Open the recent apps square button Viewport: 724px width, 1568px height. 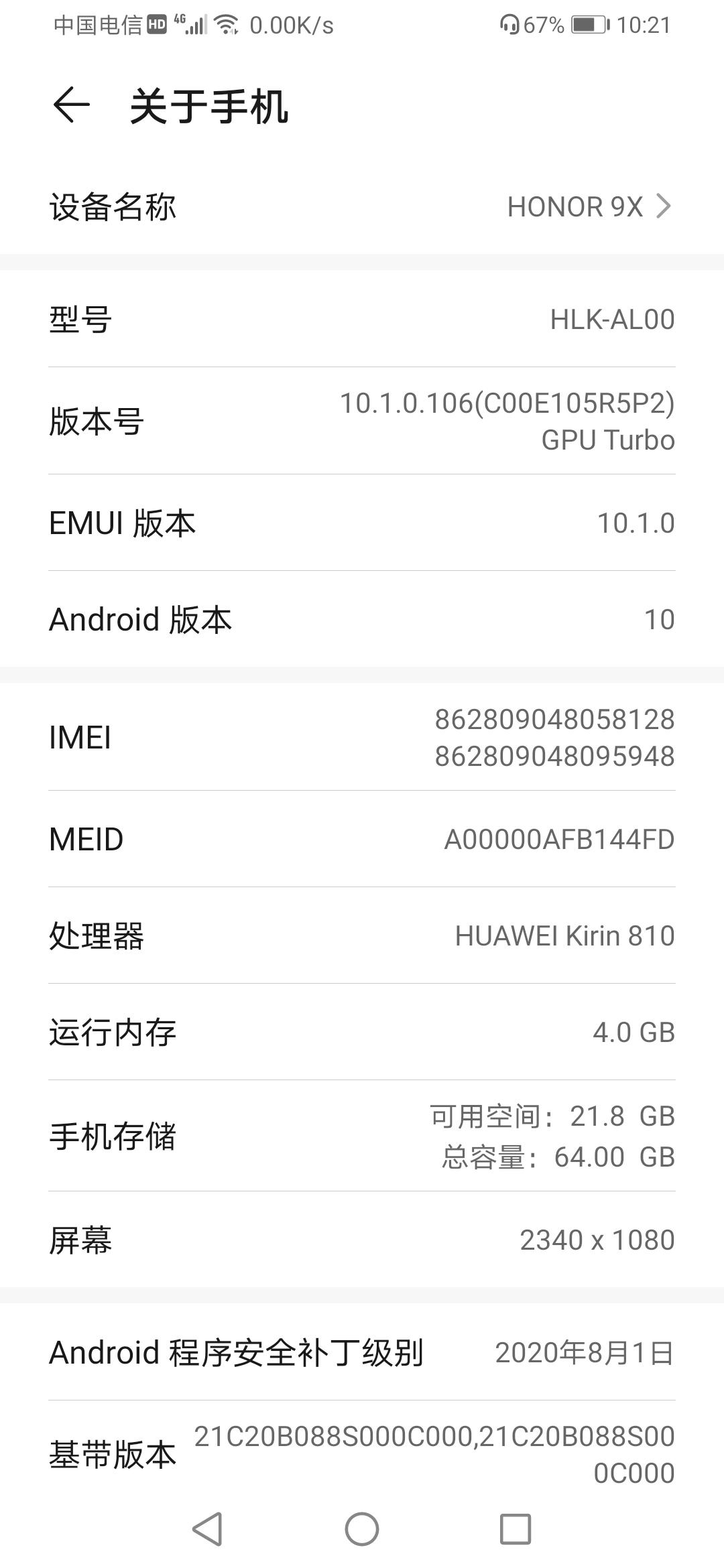516,1529
